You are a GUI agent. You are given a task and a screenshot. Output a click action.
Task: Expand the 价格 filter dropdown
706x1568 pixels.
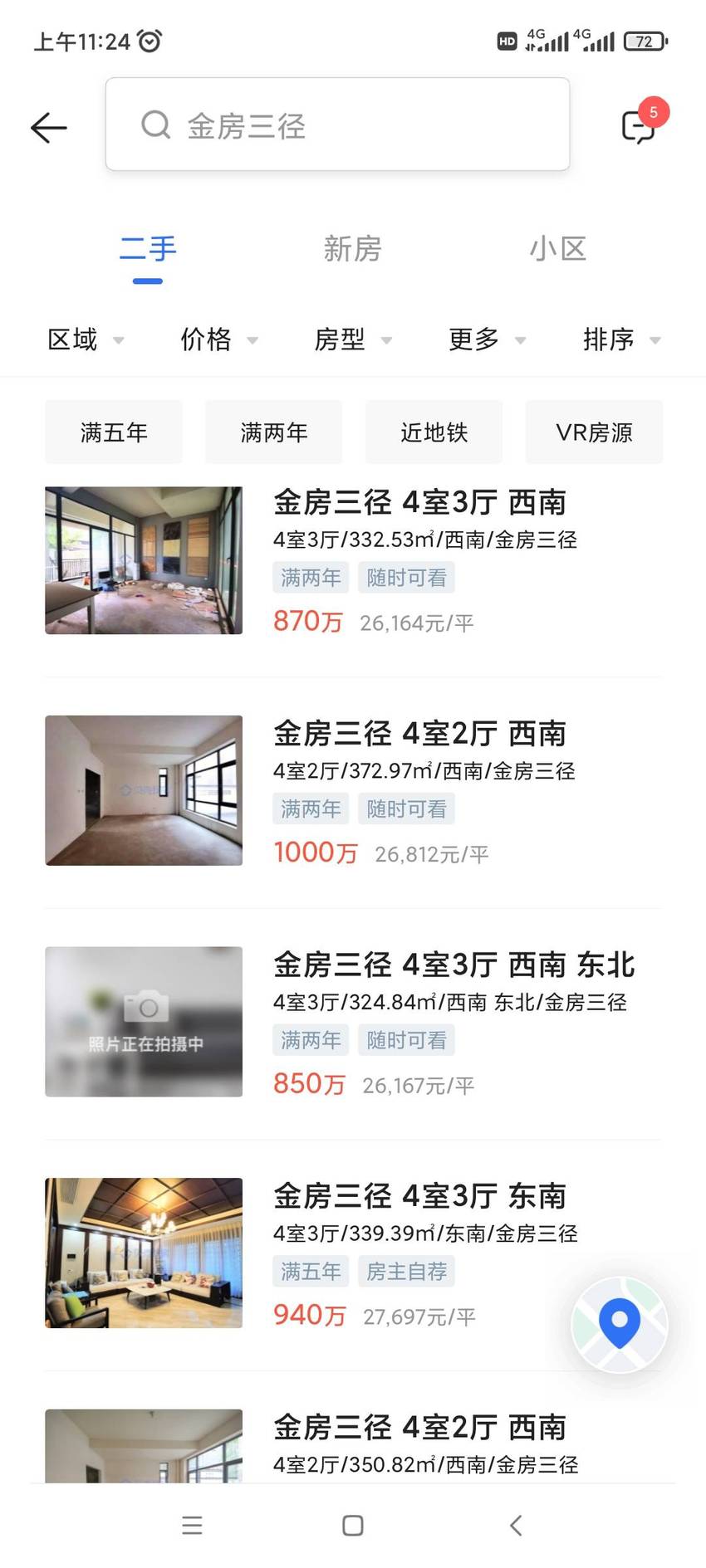(x=219, y=339)
